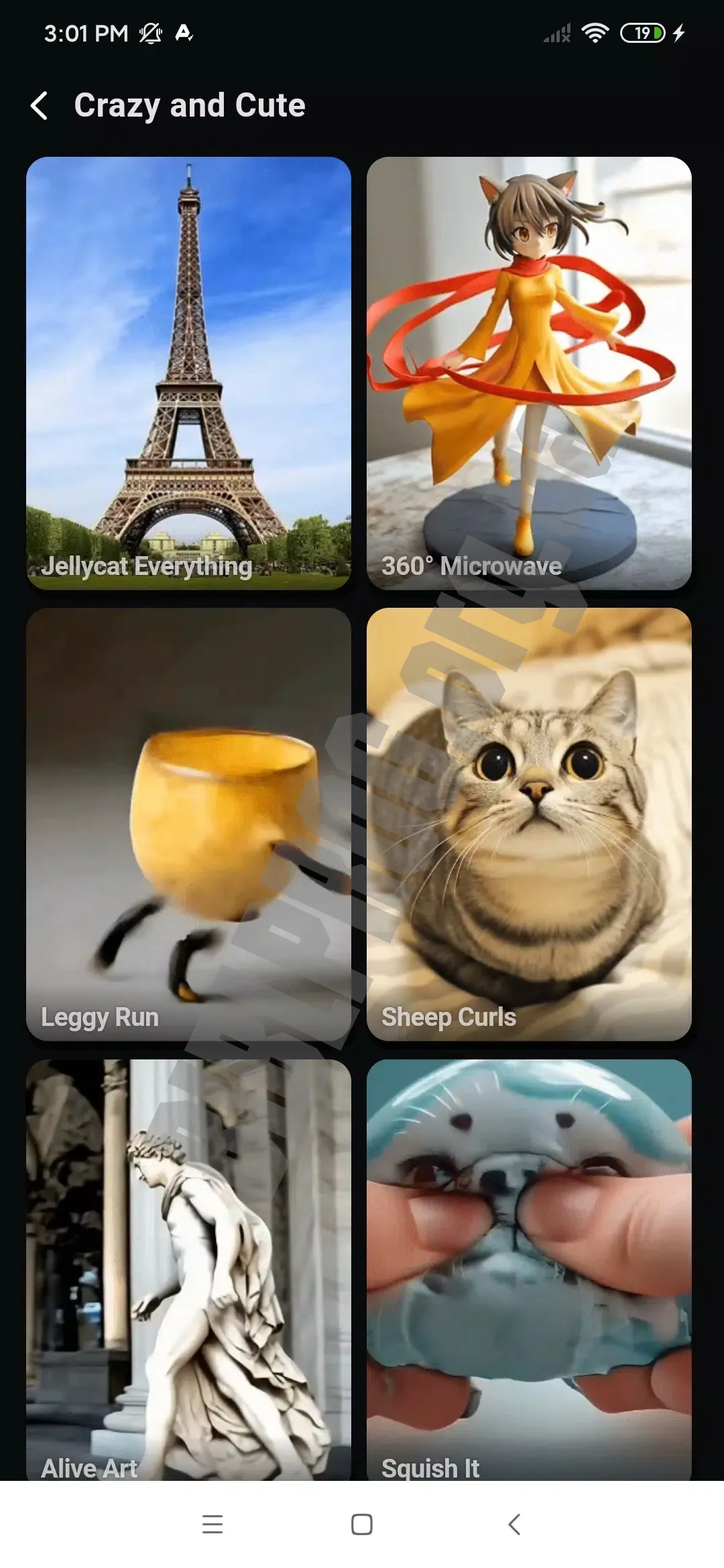Open the Leggy Run template
This screenshot has height=1568, width=724.
188,824
